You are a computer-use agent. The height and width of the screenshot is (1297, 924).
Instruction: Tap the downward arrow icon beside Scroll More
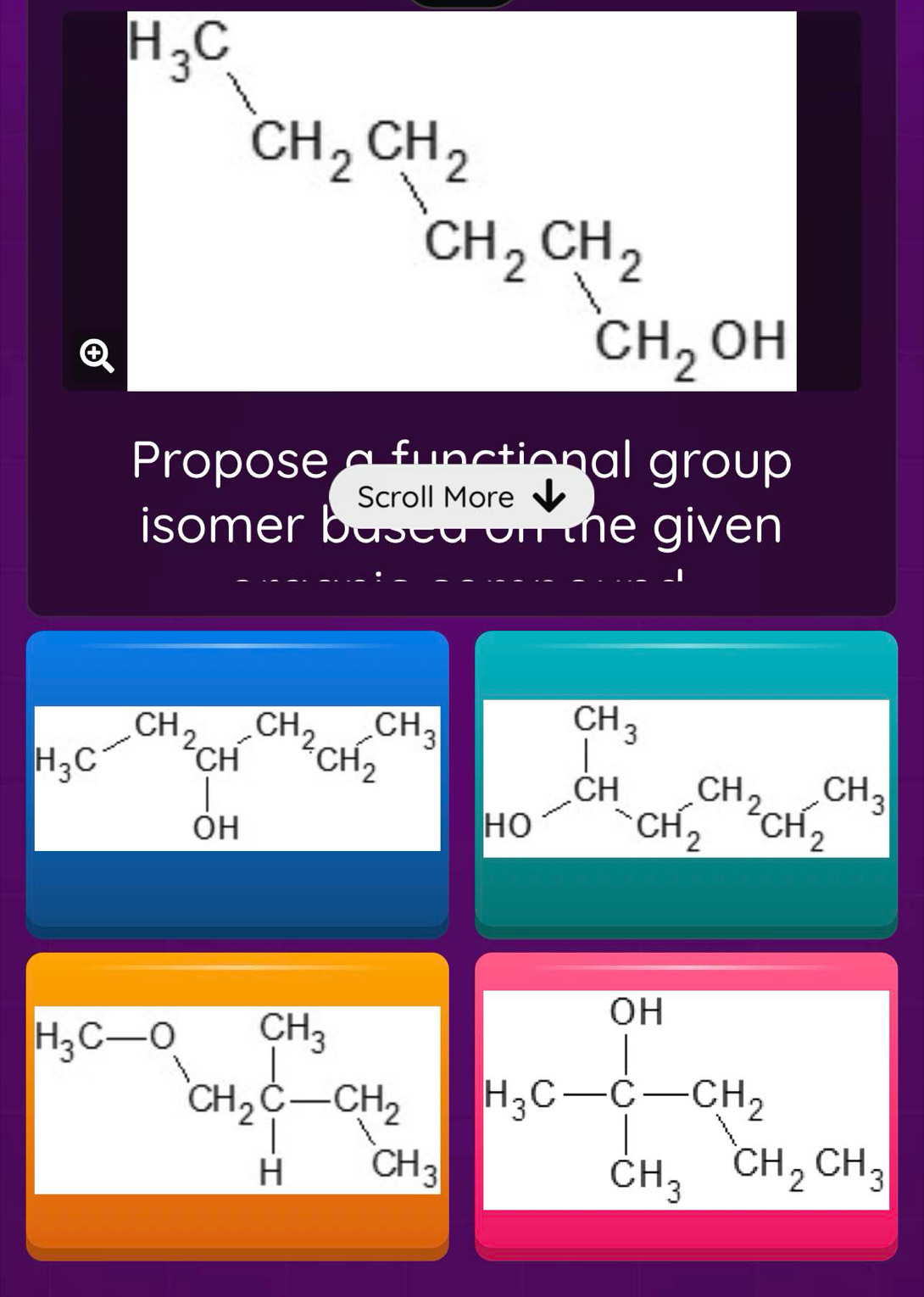(x=548, y=498)
